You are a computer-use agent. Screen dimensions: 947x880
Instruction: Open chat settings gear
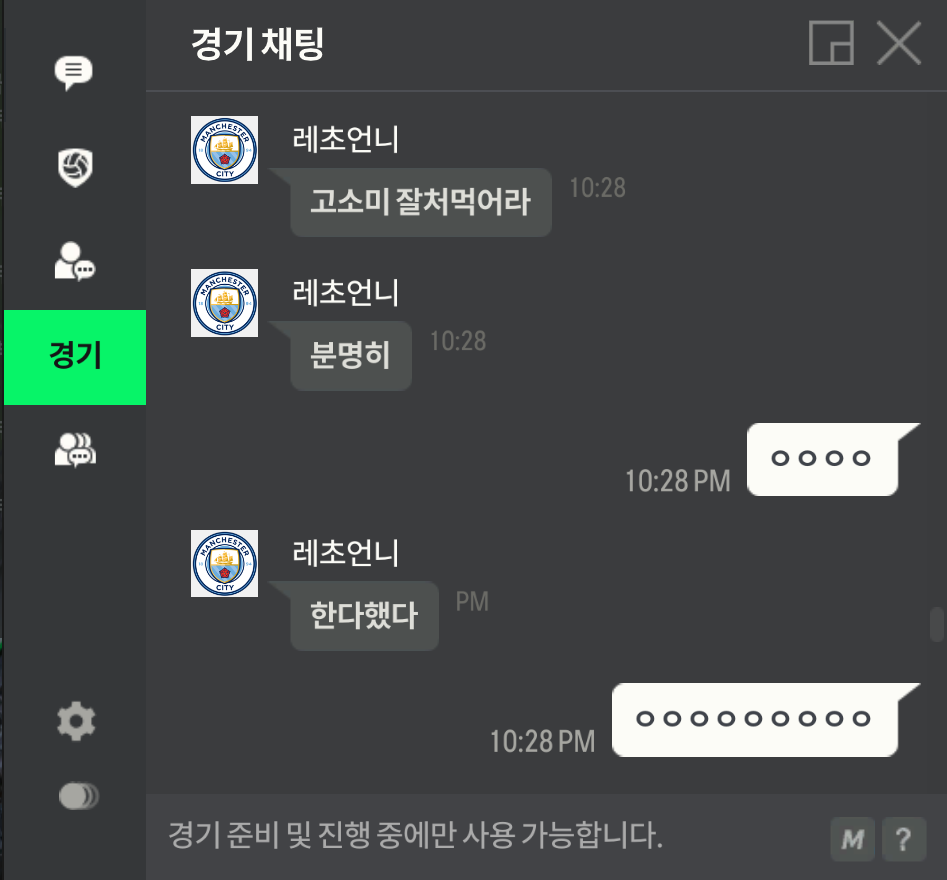(76, 721)
